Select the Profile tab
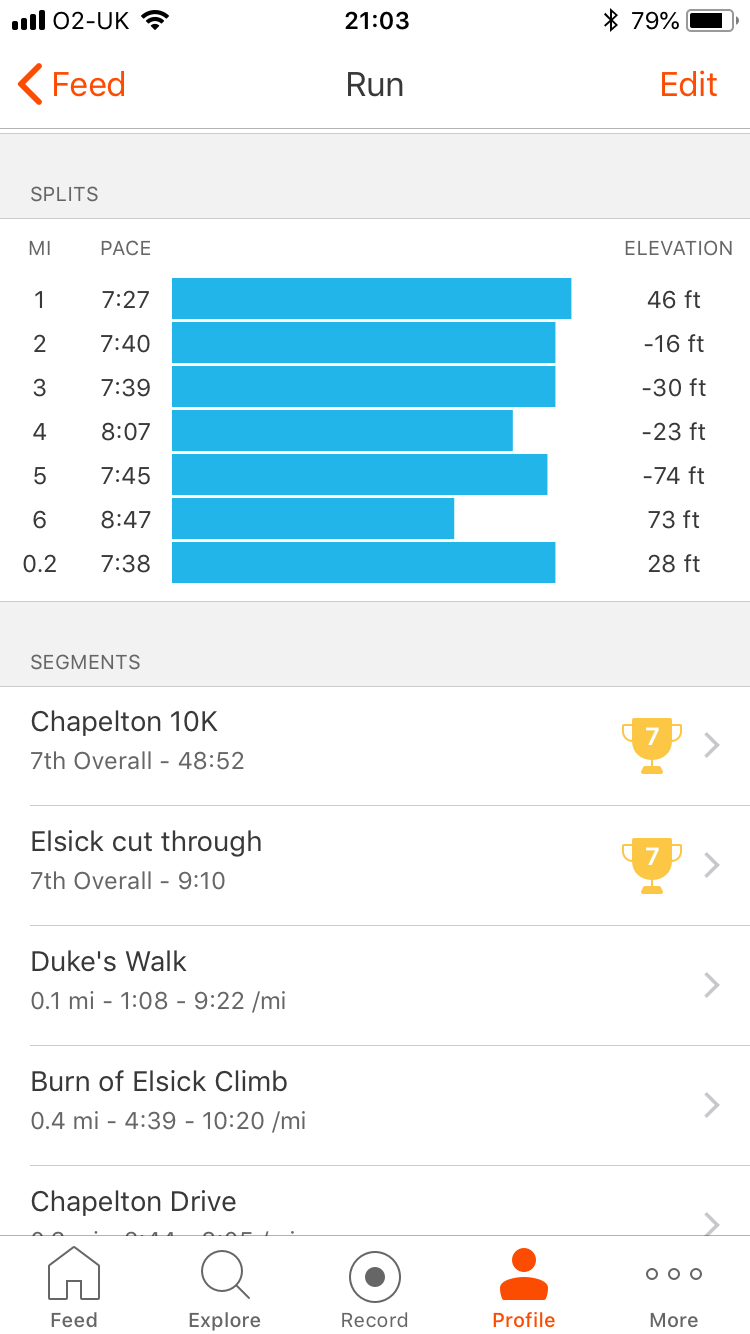The height and width of the screenshot is (1334, 750). click(x=523, y=1286)
